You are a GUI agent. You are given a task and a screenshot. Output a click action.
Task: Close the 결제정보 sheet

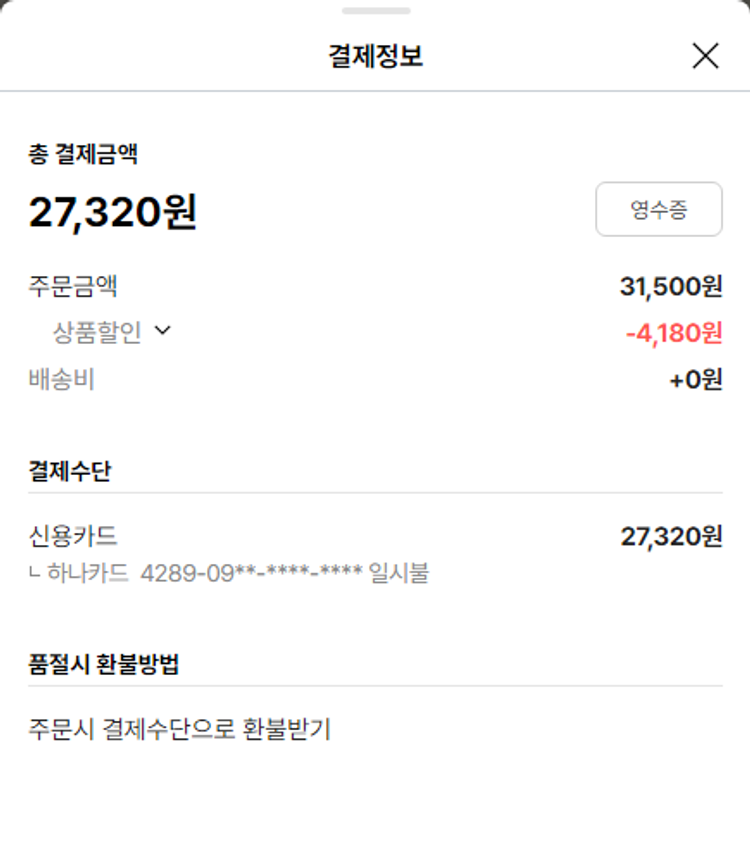click(x=705, y=56)
